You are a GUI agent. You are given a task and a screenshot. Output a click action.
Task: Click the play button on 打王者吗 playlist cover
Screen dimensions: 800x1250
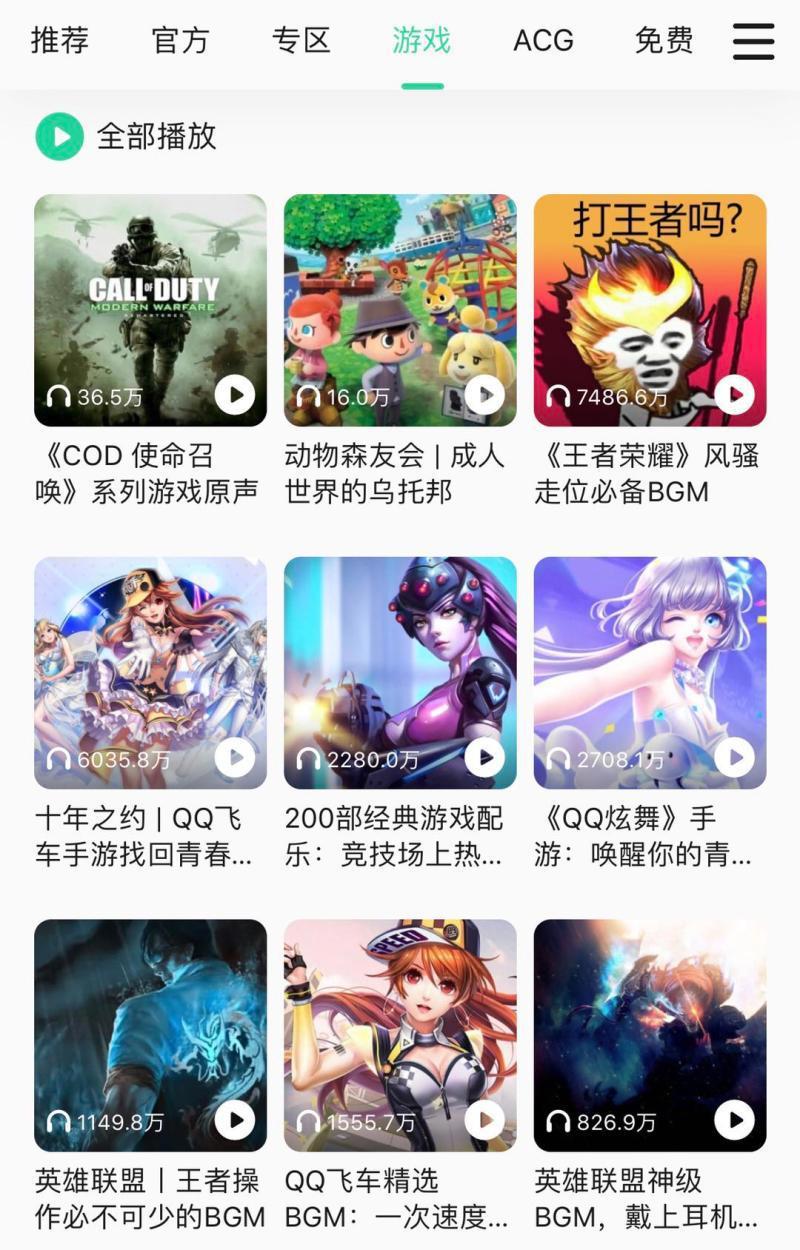(x=733, y=396)
